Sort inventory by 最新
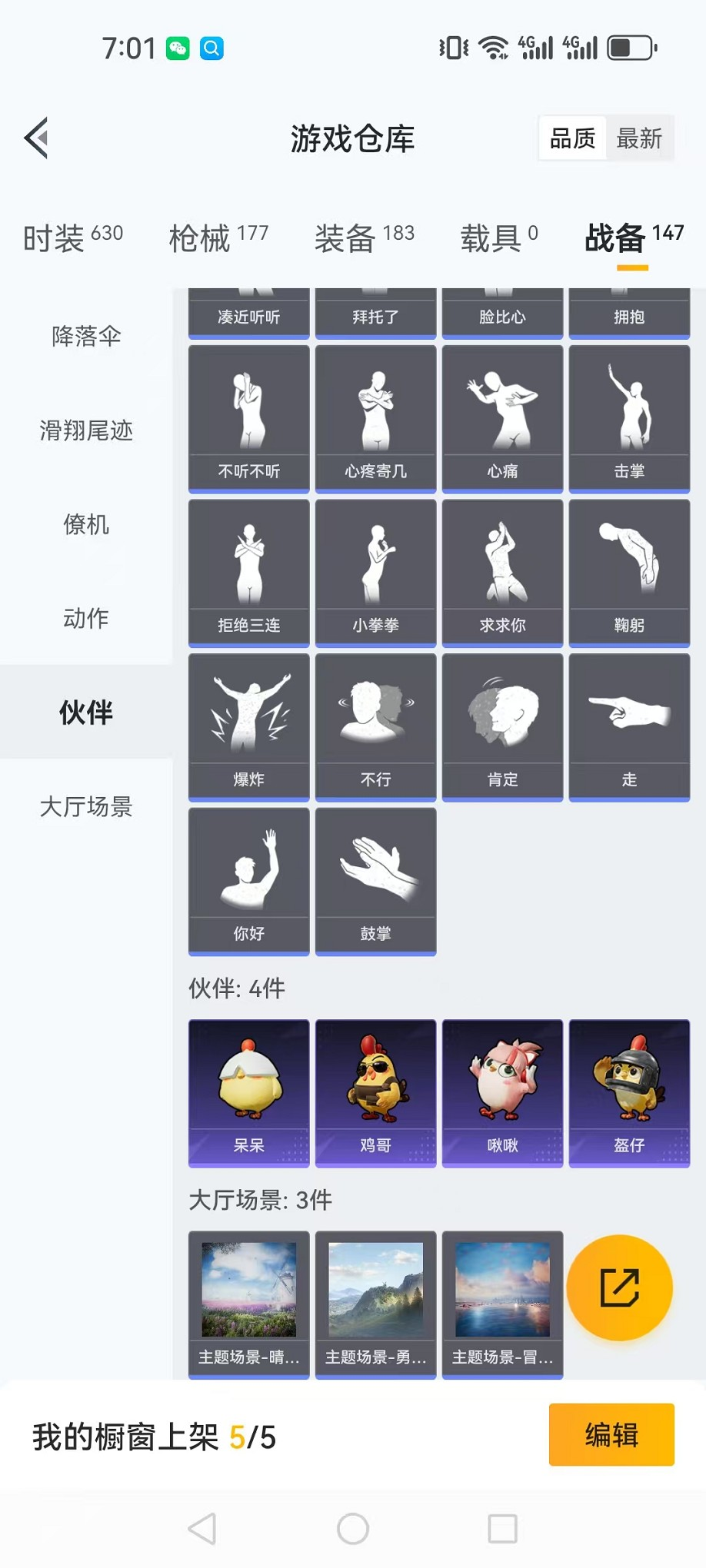Viewport: 706px width, 1568px height. [x=639, y=138]
